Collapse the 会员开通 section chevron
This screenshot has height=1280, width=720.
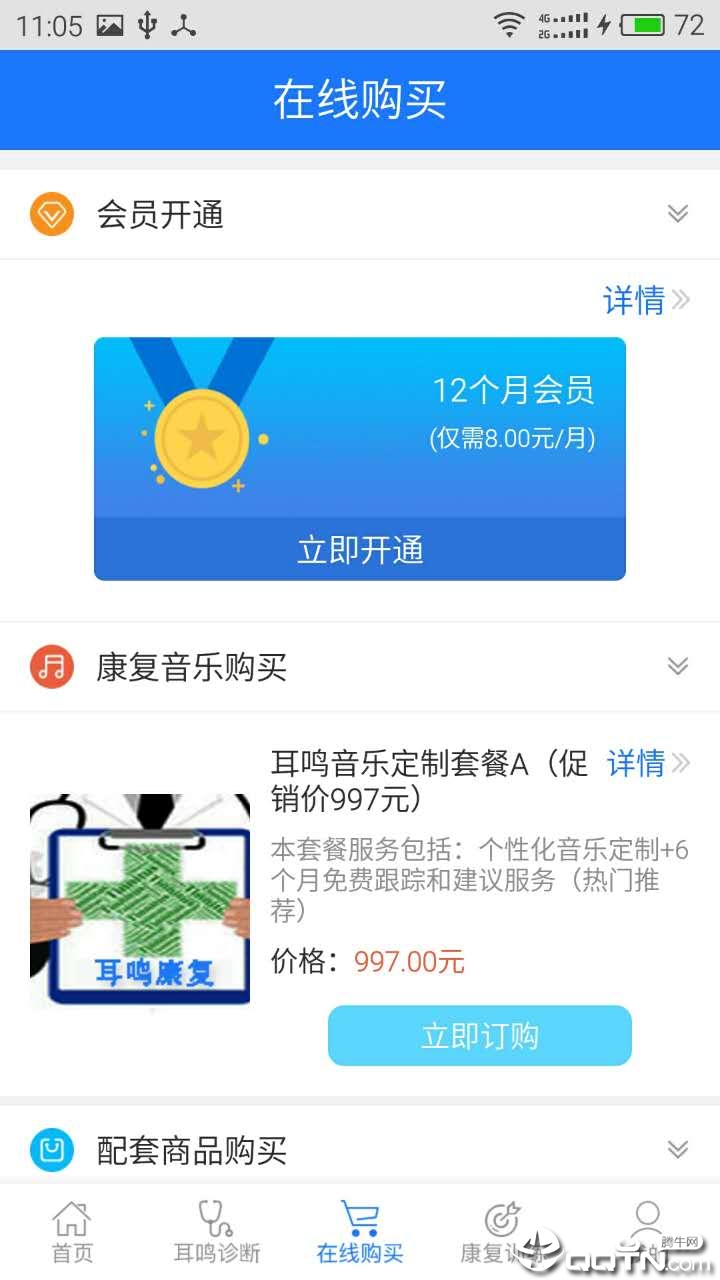pyautogui.click(x=678, y=213)
